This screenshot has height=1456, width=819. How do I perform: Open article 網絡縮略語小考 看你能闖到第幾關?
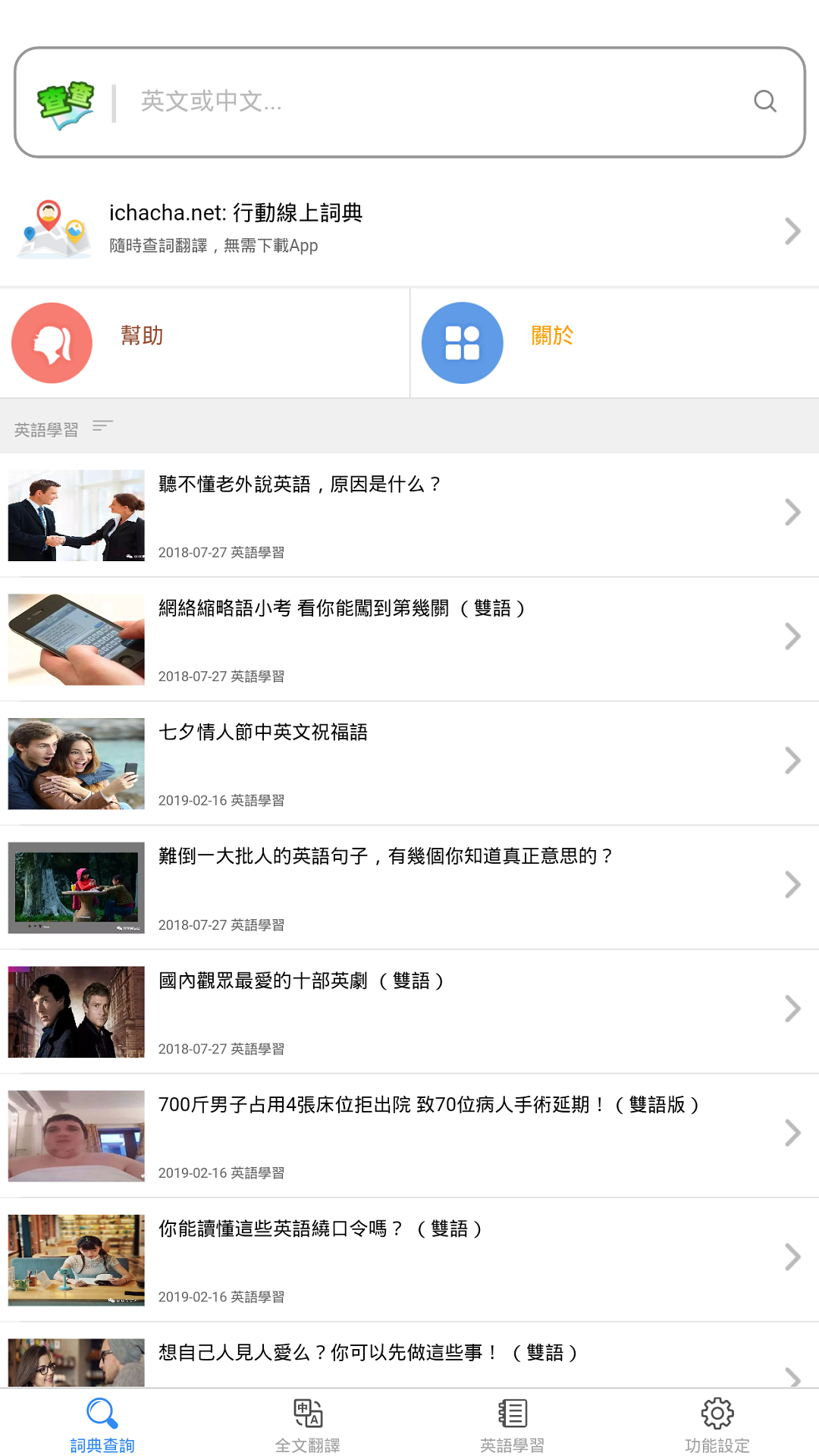tap(409, 639)
